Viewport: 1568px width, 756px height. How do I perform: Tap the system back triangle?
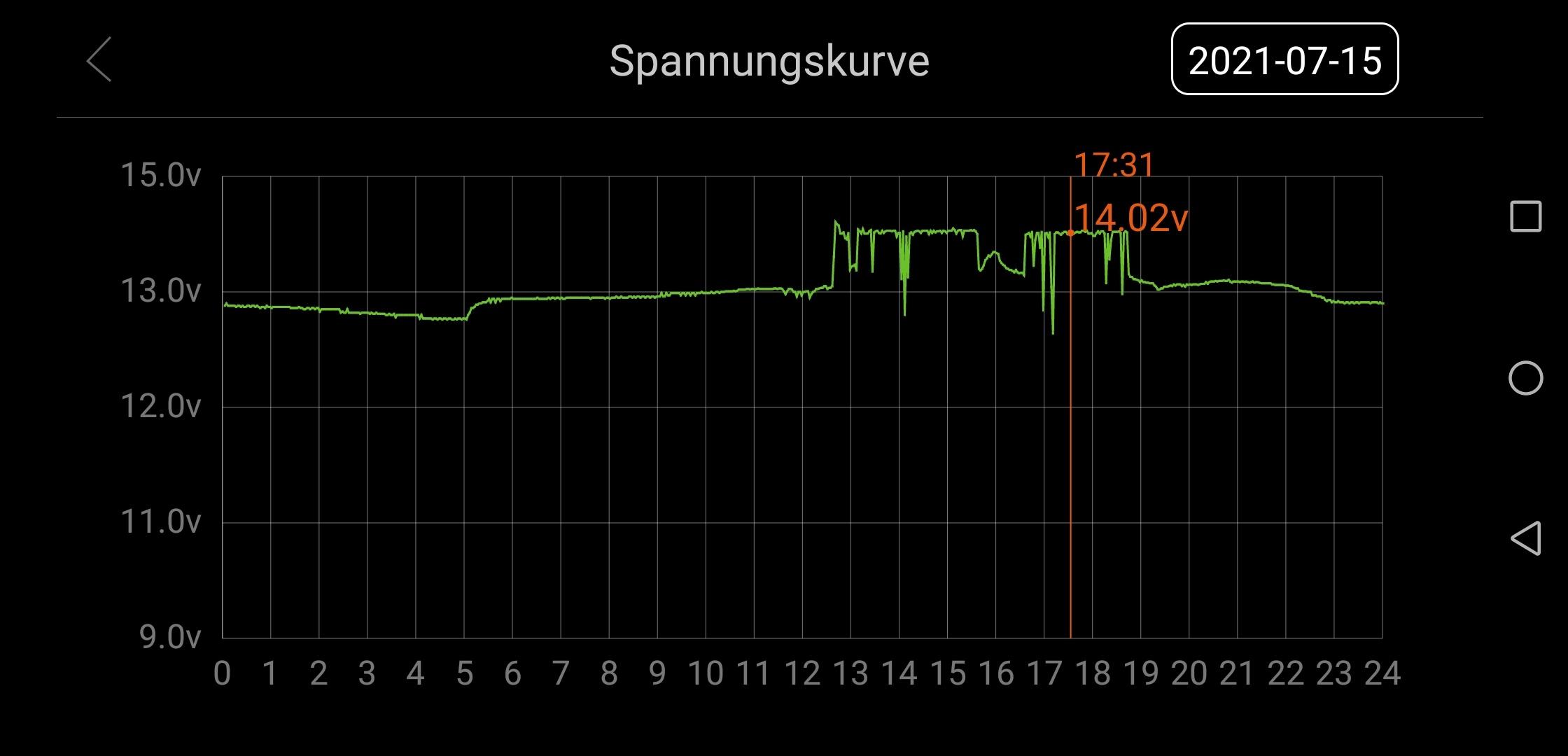tap(1526, 538)
